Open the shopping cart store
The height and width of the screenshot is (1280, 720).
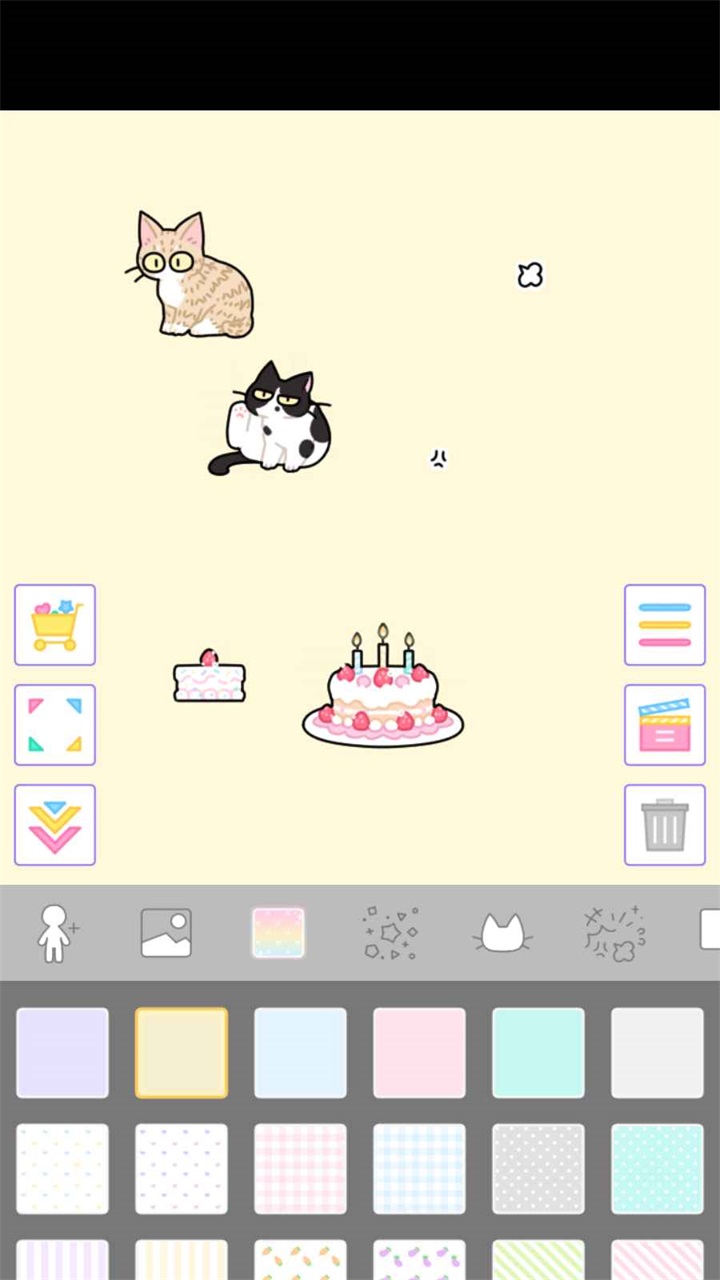pos(55,625)
